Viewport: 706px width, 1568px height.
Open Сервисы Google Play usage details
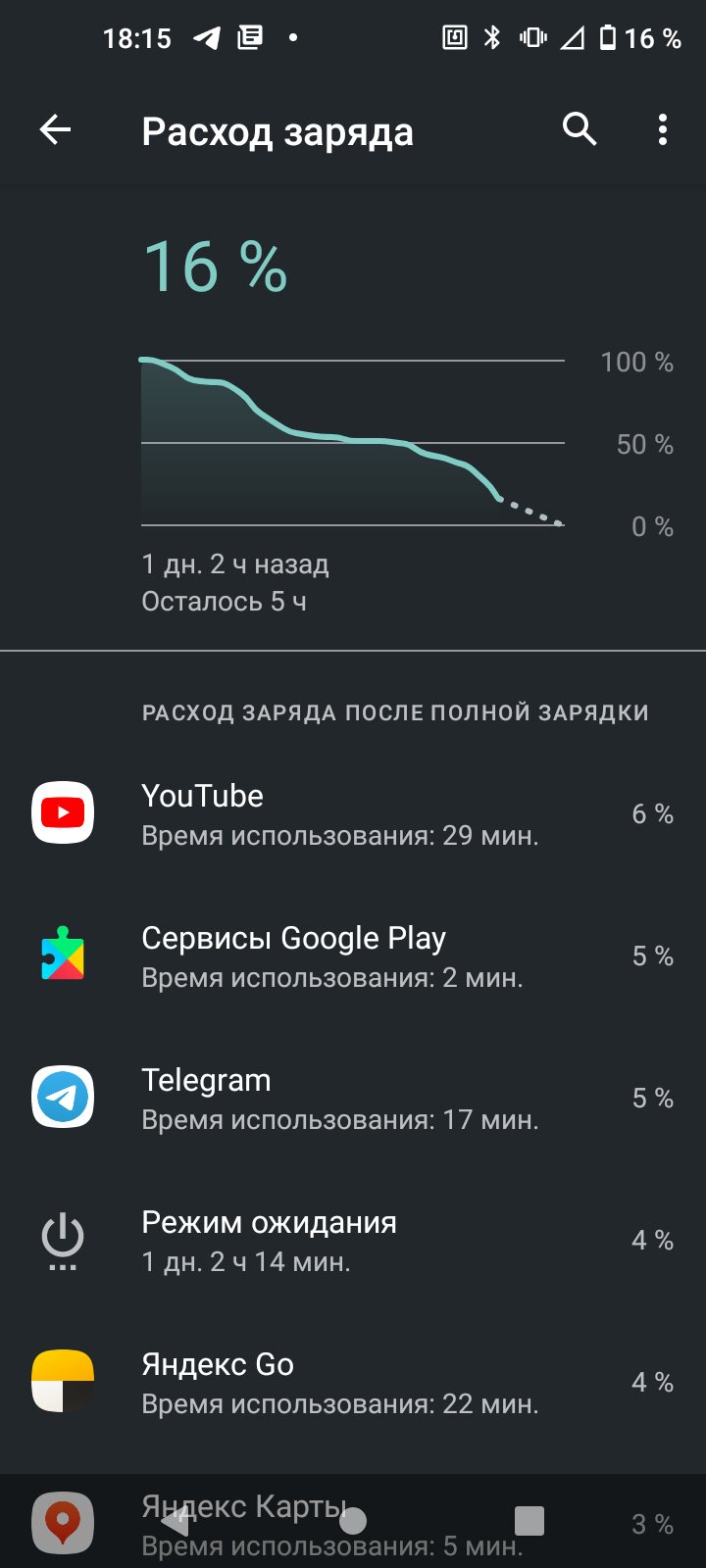pos(353,955)
